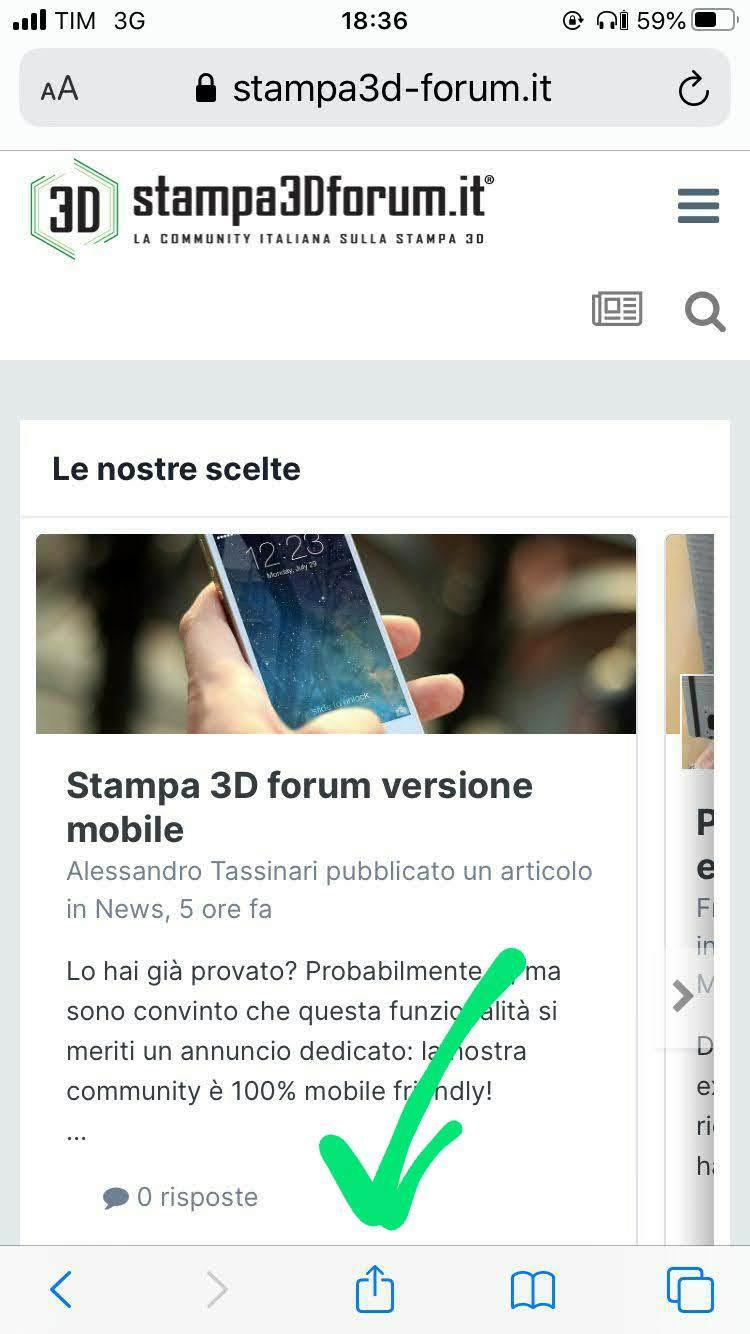
Task: Reload the stampa3d-forum.it page
Action: (x=693, y=90)
